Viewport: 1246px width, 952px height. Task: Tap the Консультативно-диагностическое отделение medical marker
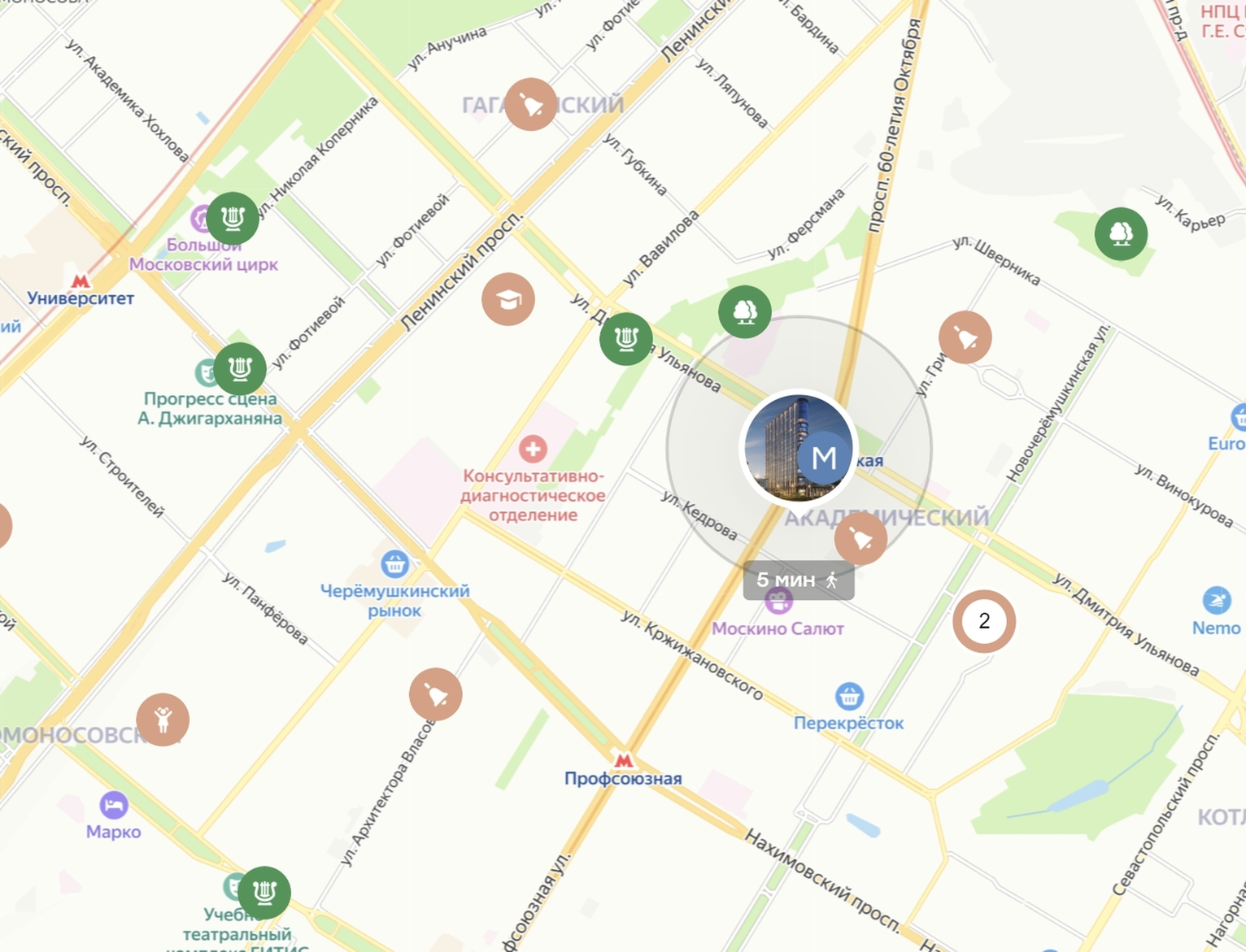tap(533, 448)
